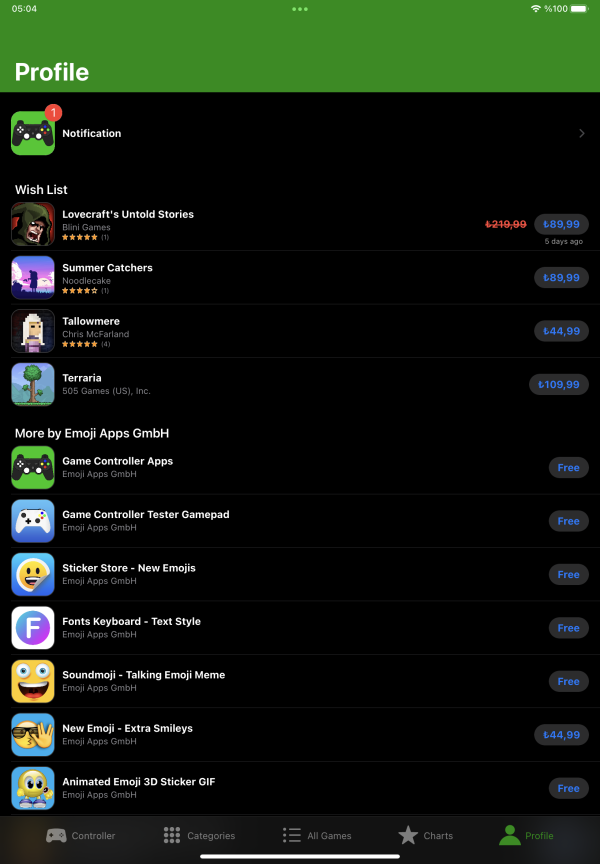Image resolution: width=600 pixels, height=864 pixels.
Task: Switch to the Categories tab
Action: (x=199, y=835)
